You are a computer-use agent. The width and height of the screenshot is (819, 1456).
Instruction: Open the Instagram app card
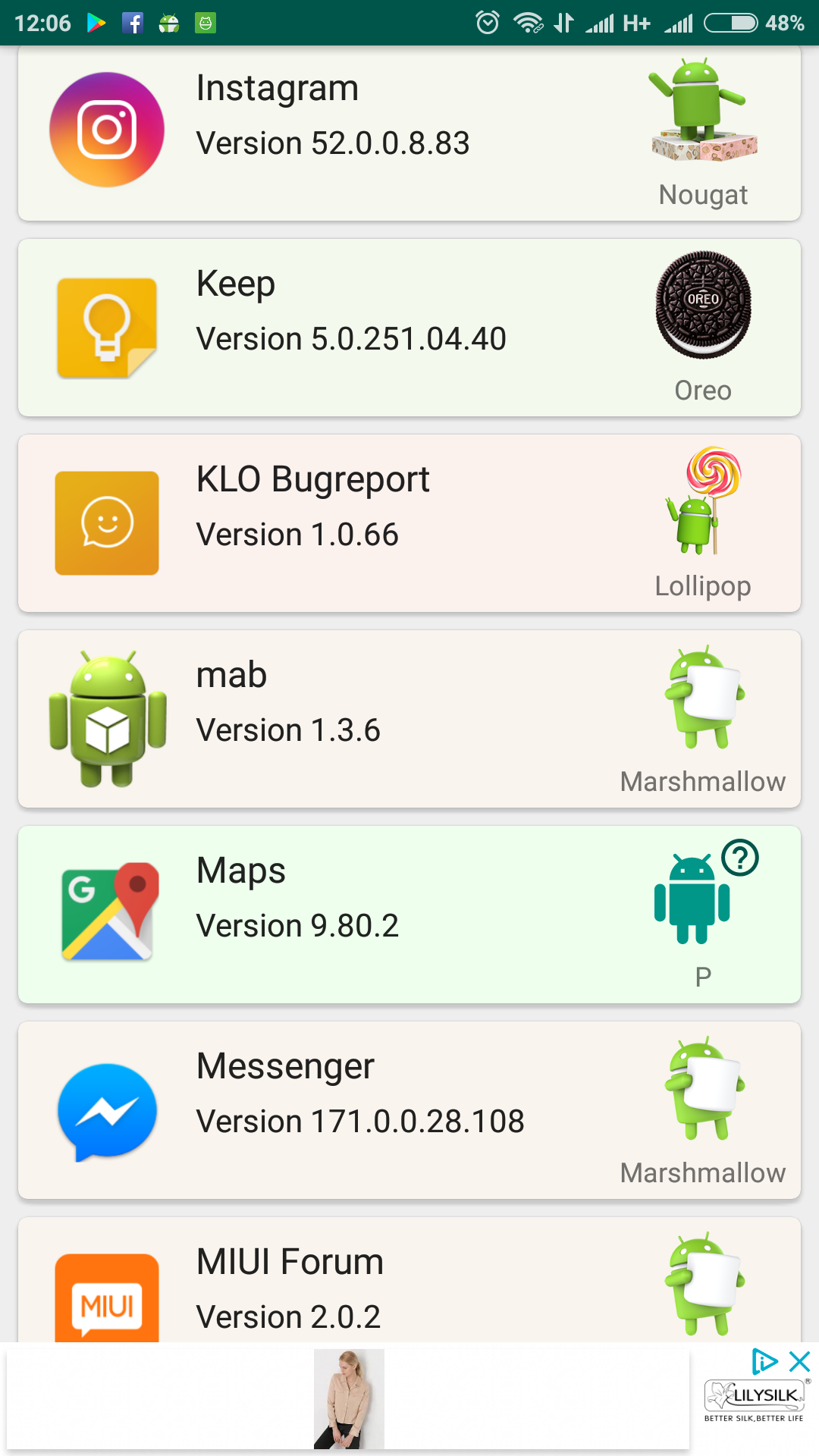pos(409,133)
